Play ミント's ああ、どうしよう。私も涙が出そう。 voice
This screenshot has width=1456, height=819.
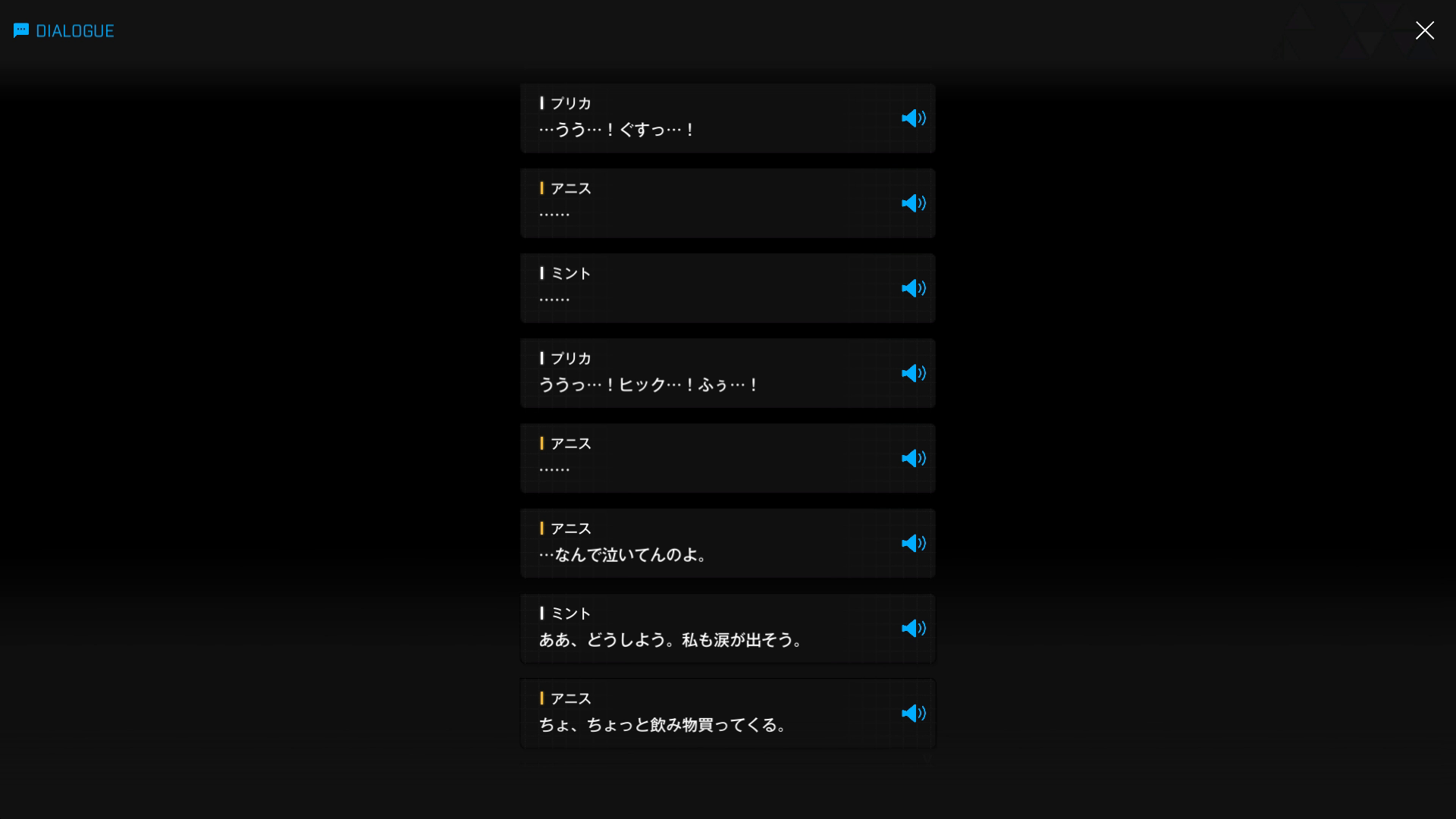coord(913,628)
